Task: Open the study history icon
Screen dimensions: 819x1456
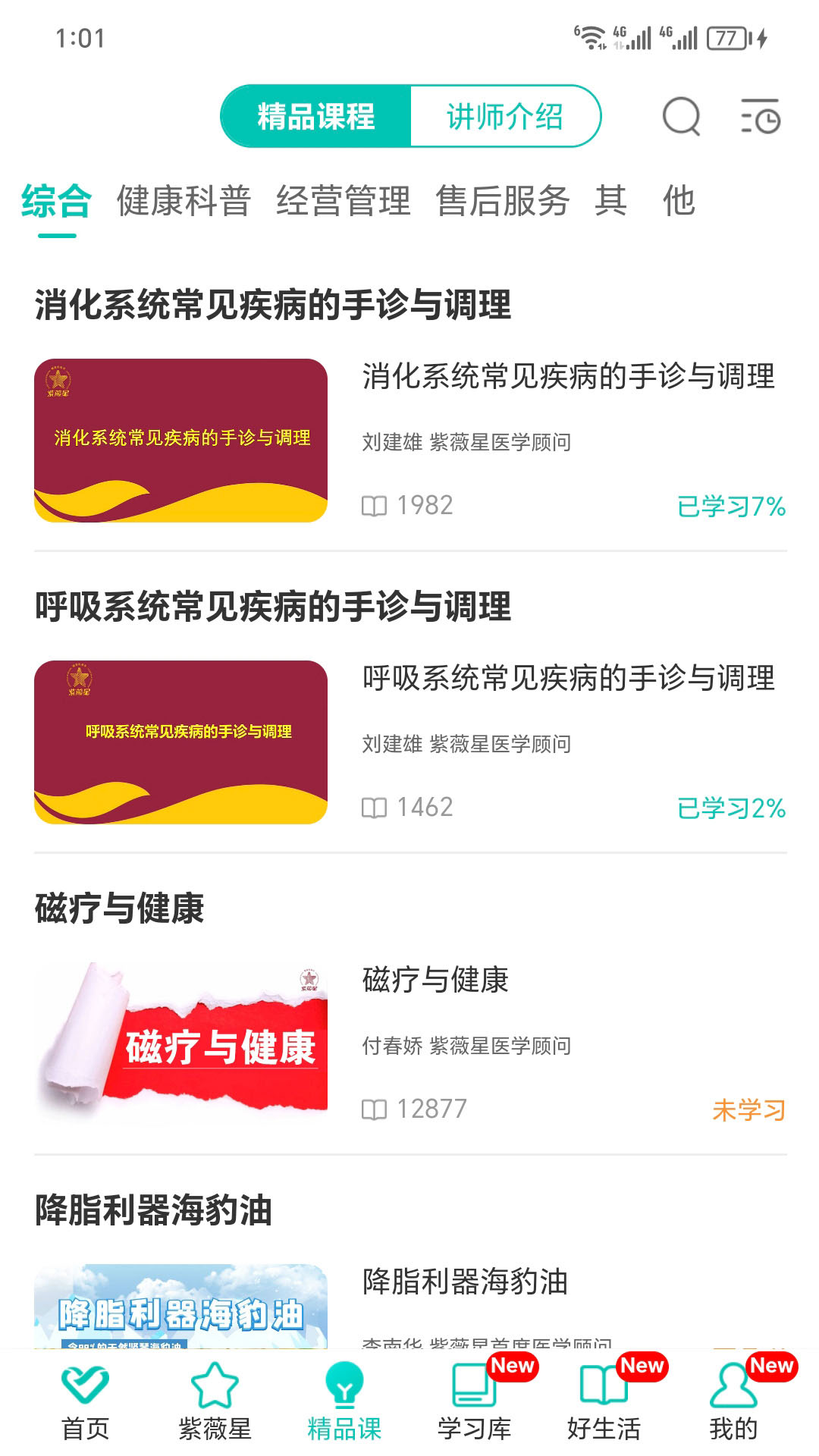Action: [760, 117]
